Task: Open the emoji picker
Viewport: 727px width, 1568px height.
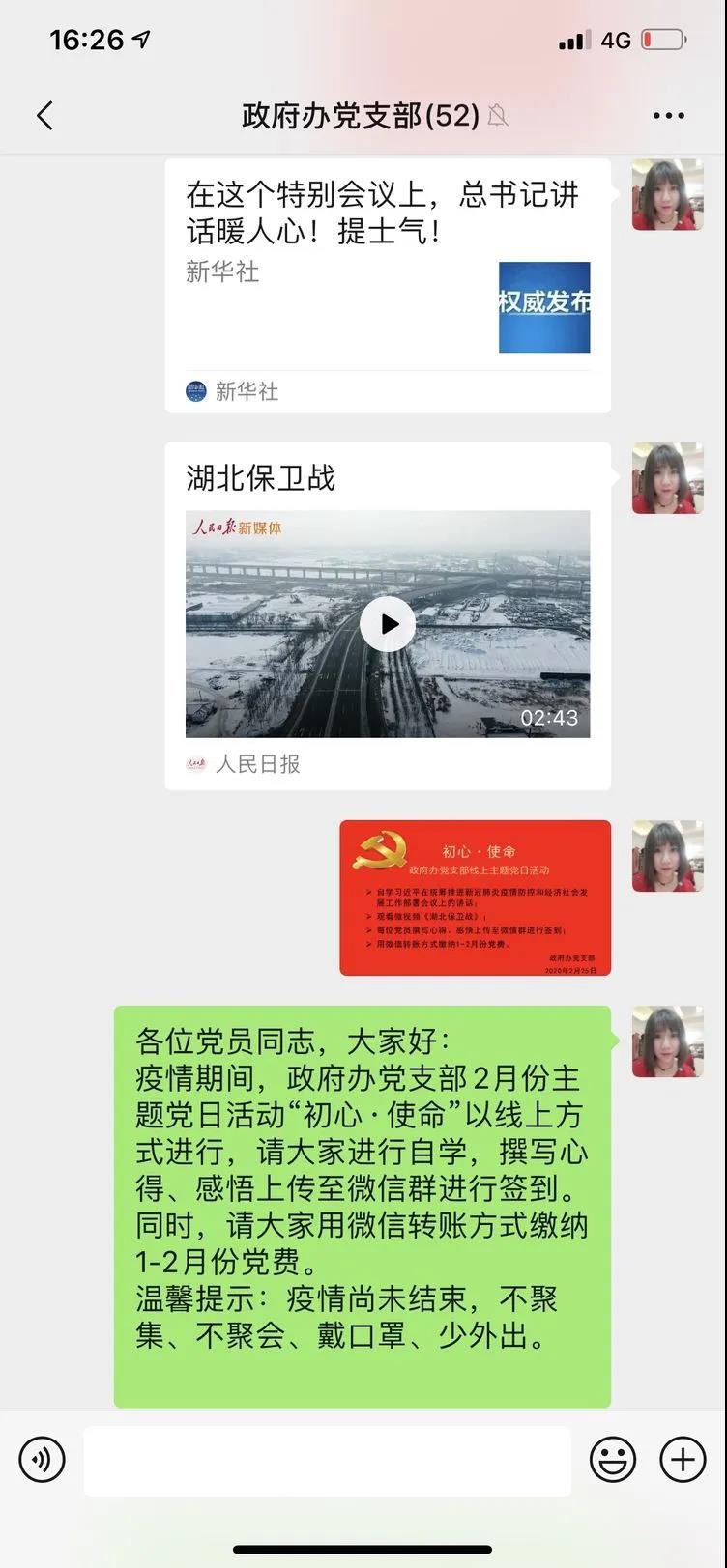Action: pyautogui.click(x=613, y=1460)
